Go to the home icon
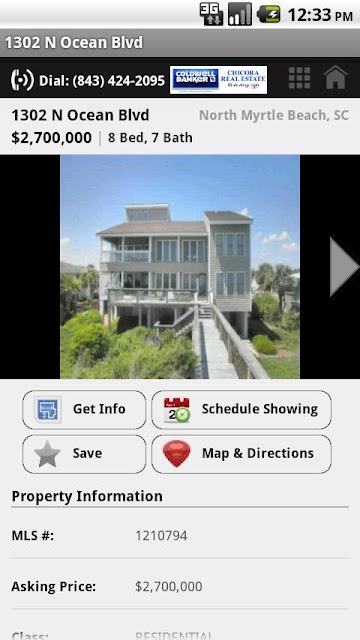Image resolution: width=360 pixels, height=640 pixels. click(x=336, y=78)
